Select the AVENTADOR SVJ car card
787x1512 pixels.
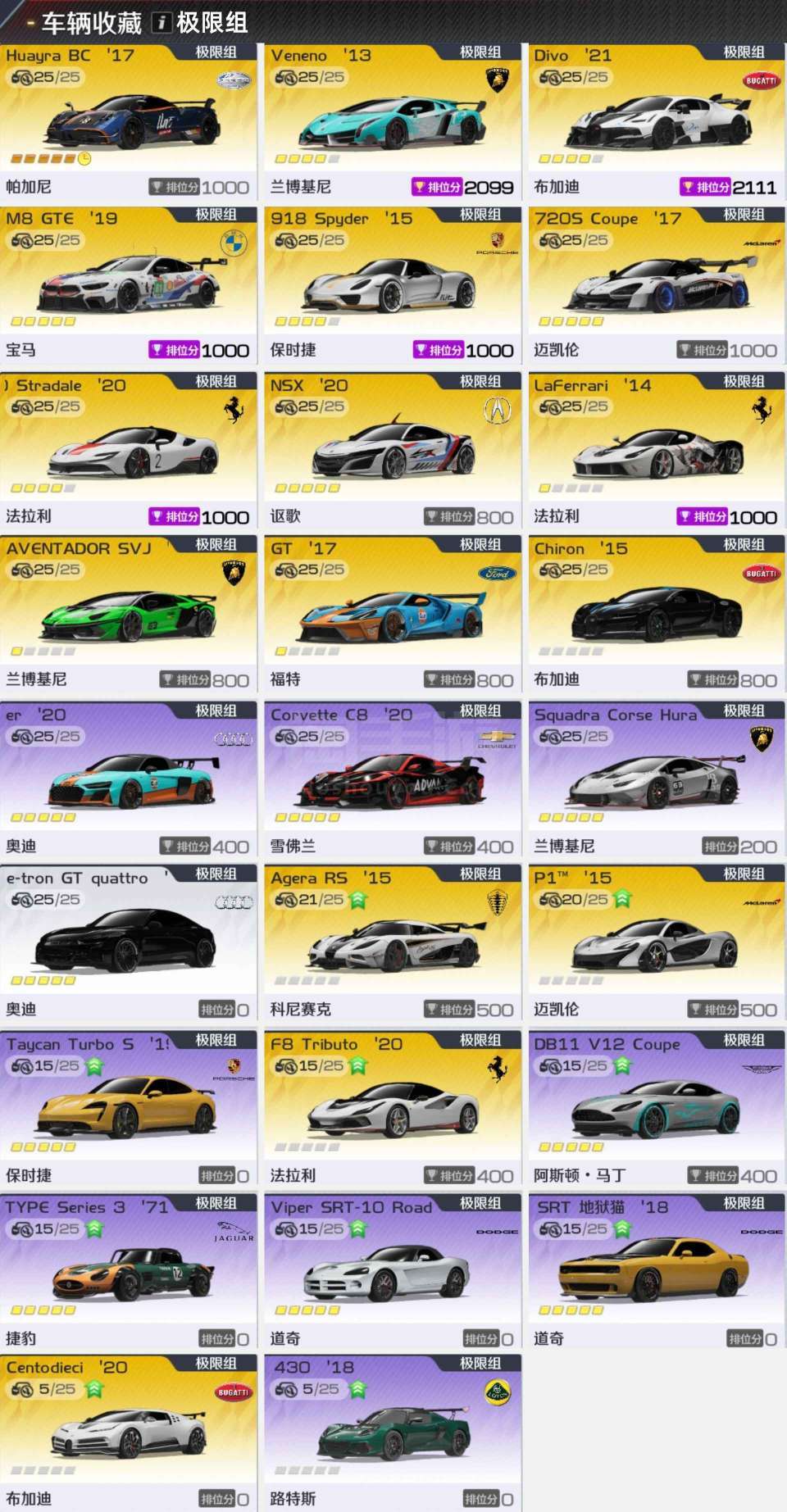tap(129, 614)
